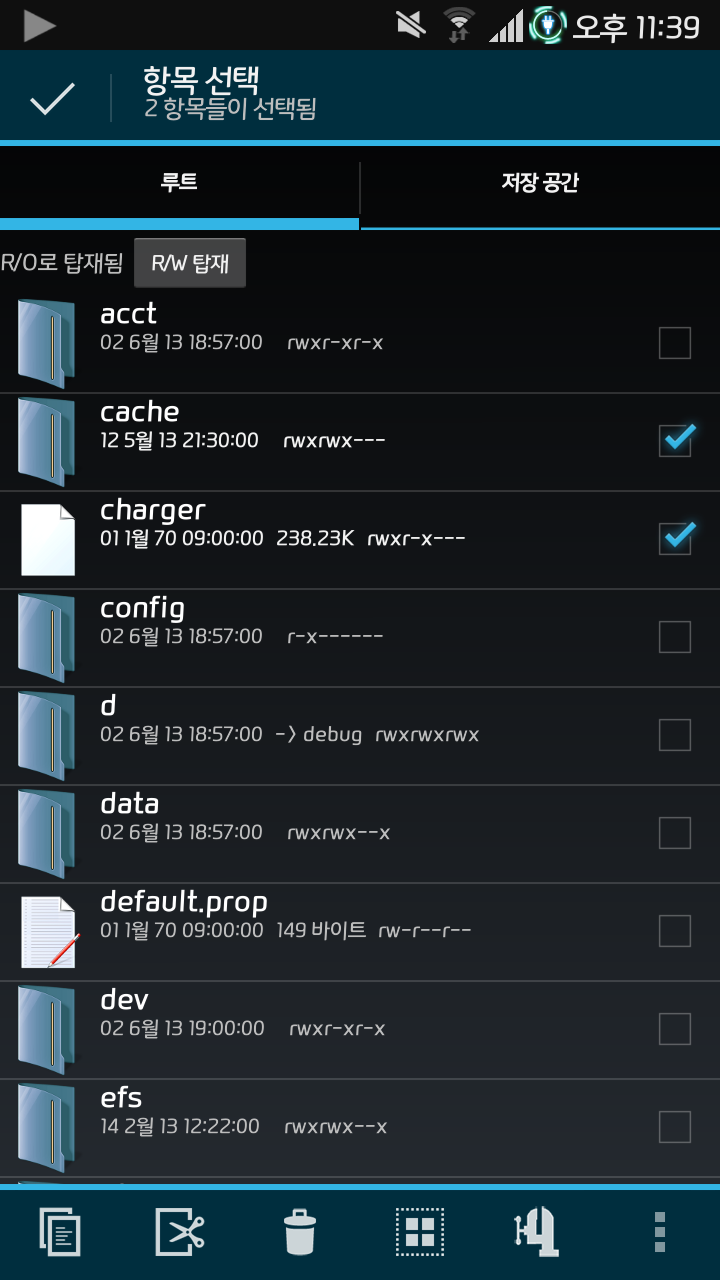The height and width of the screenshot is (1280, 720).
Task: Uncheck the cache folder checkbox
Action: [675, 440]
